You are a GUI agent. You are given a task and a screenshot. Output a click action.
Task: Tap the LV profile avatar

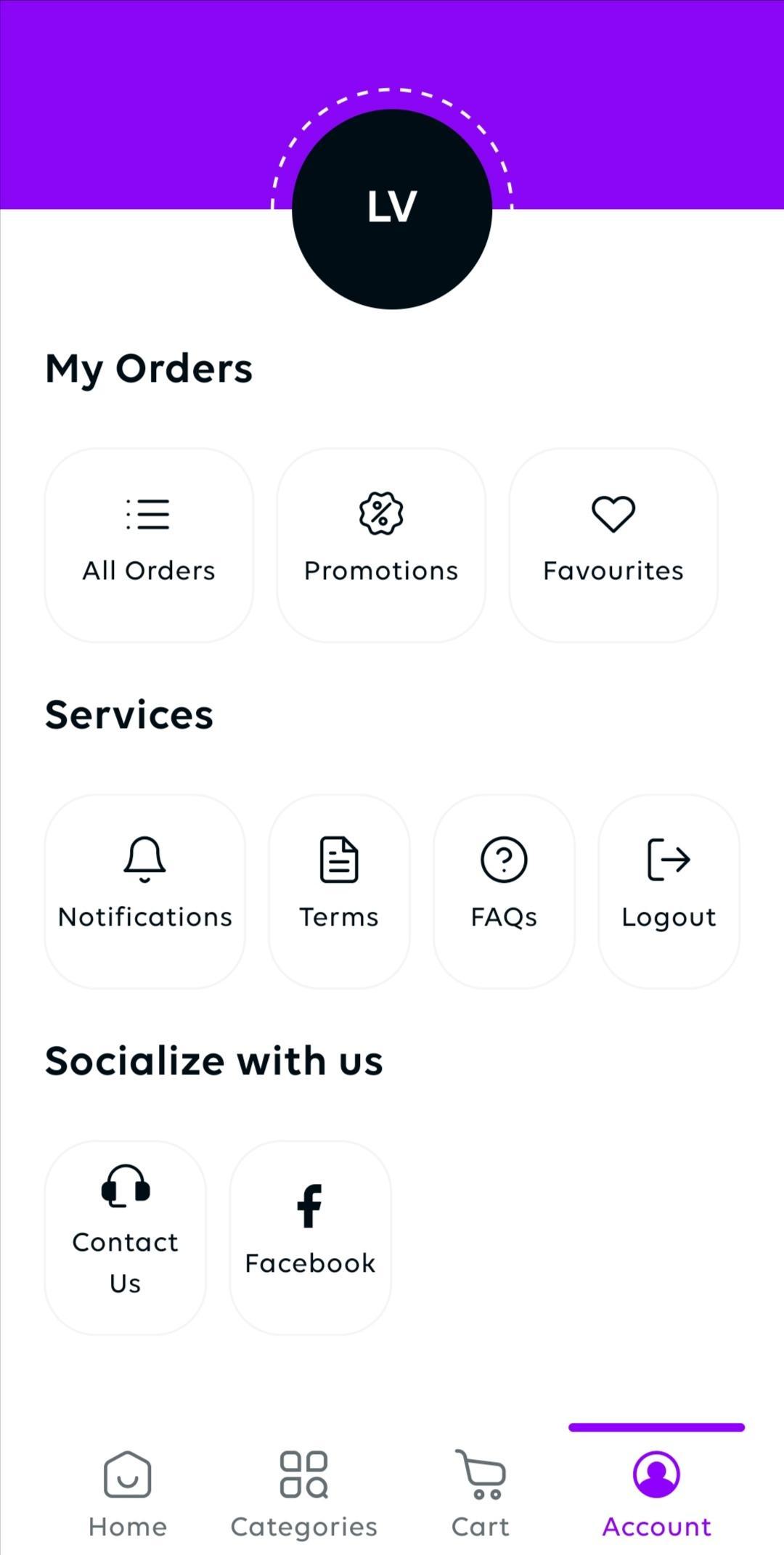[392, 209]
